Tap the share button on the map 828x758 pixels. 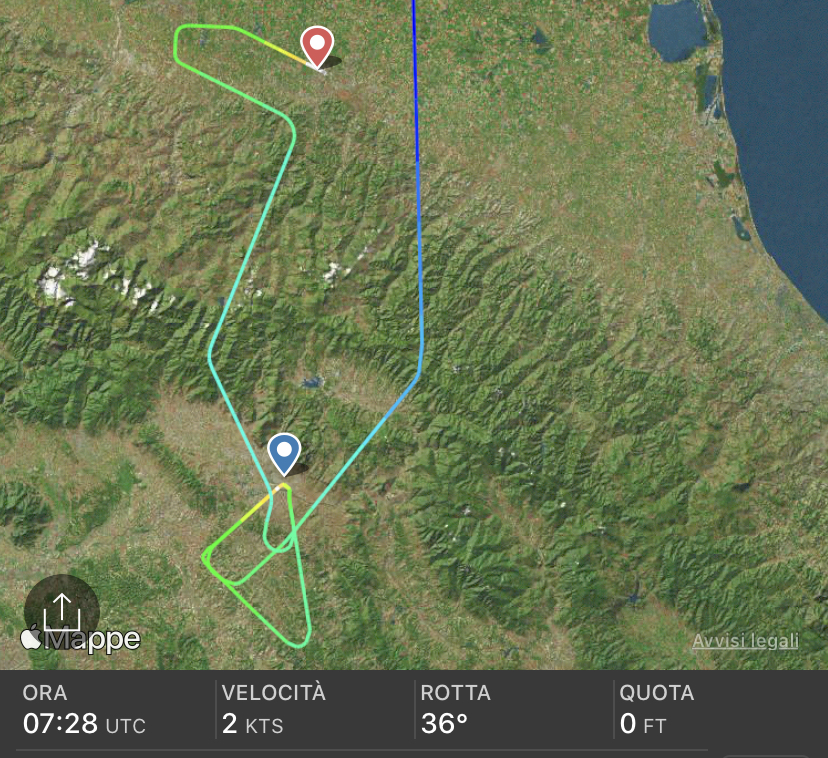click(x=62, y=611)
